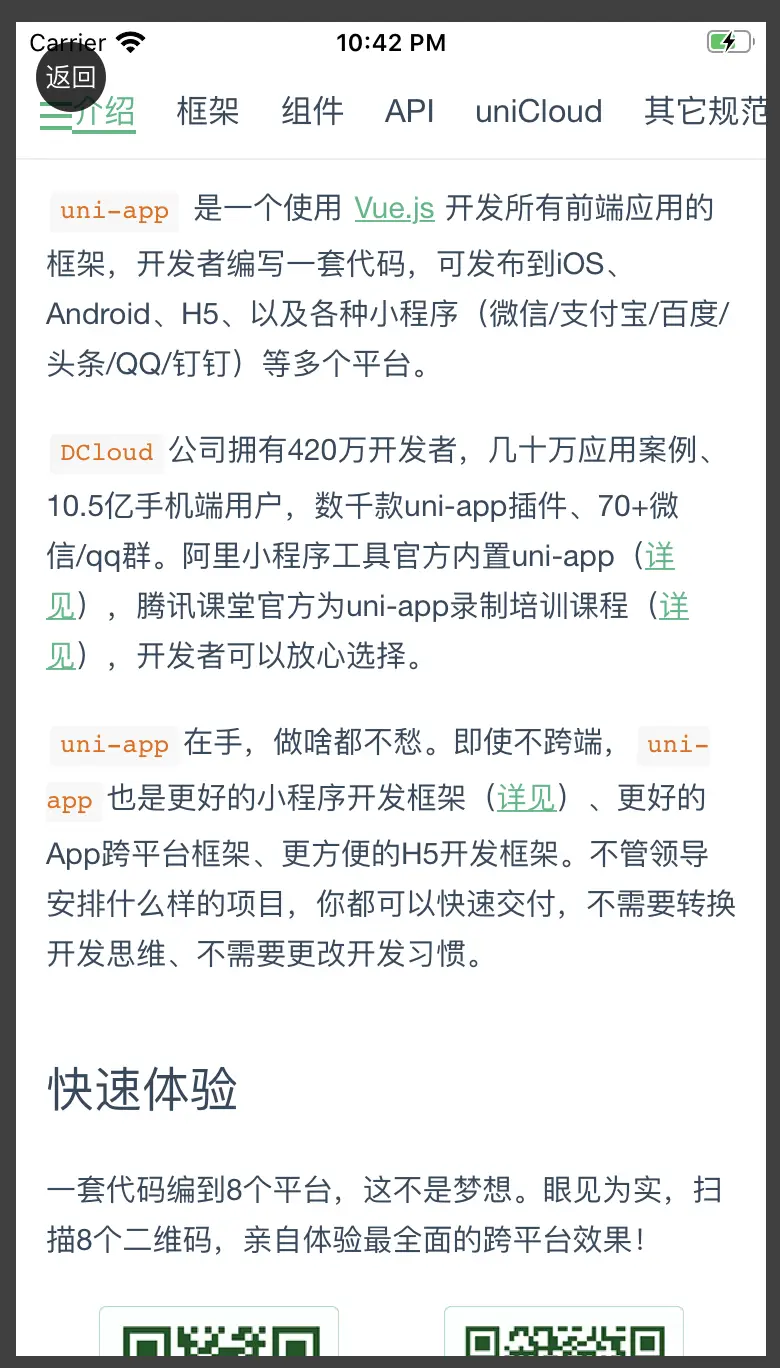Open 详见 link after 录制培训课程
Viewport: 780px width, 1368px height.
pyautogui.click(x=674, y=606)
